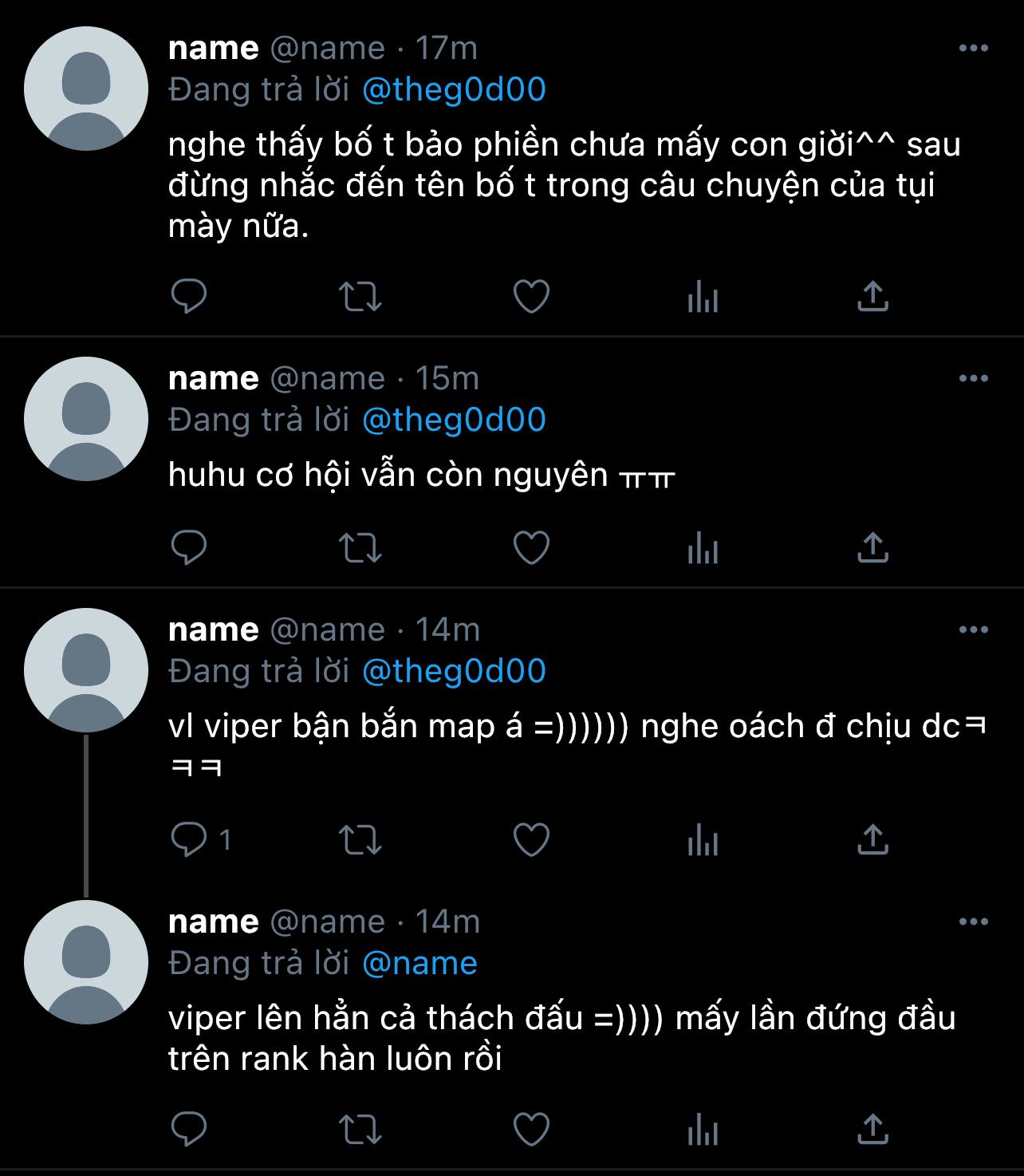1024x1176 pixels.
Task: Reply to the 17m tweet
Action: (189, 297)
